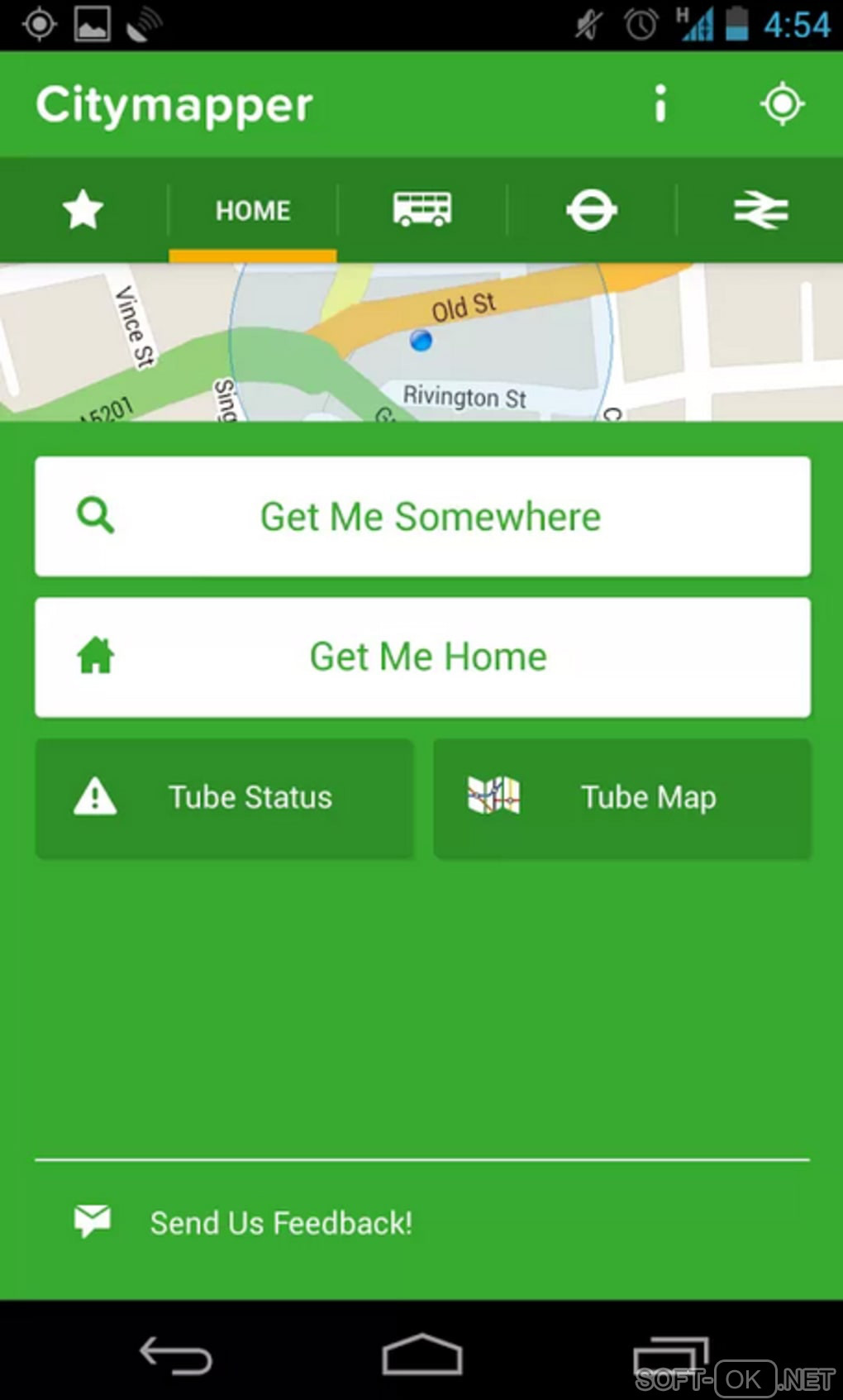Go back using the system back button

[x=176, y=1356]
